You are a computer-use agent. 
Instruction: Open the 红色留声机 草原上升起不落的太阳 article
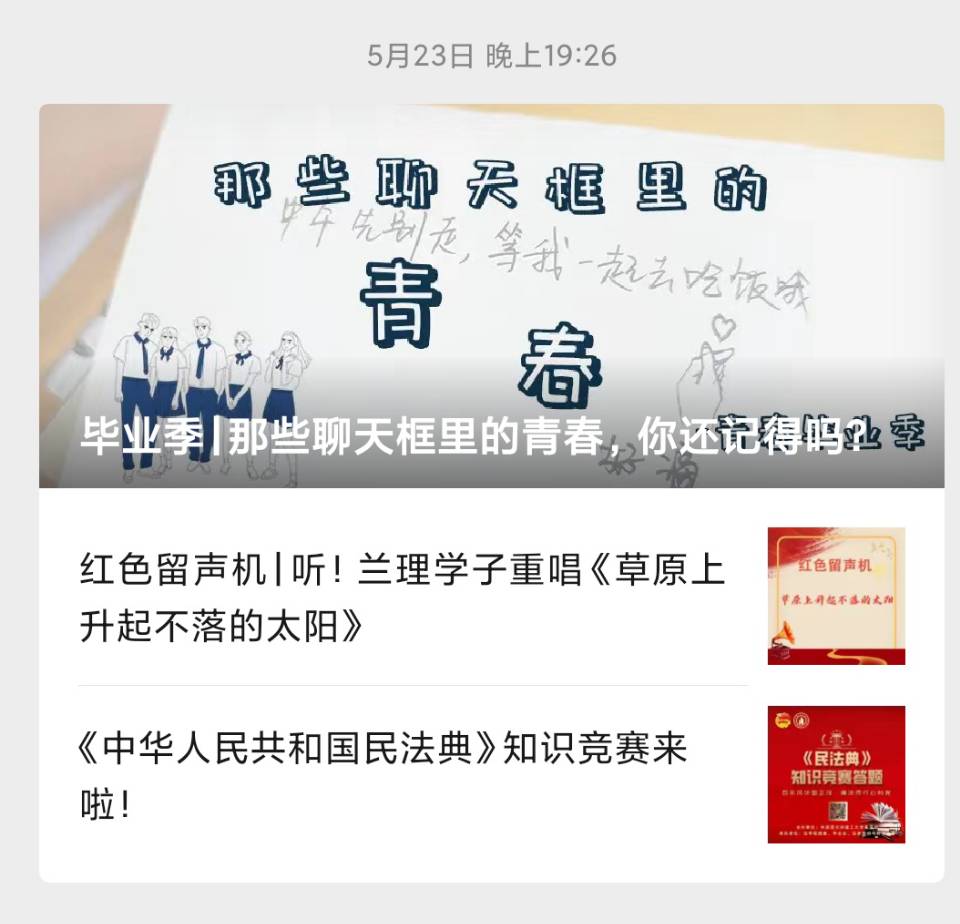[x=402, y=597]
